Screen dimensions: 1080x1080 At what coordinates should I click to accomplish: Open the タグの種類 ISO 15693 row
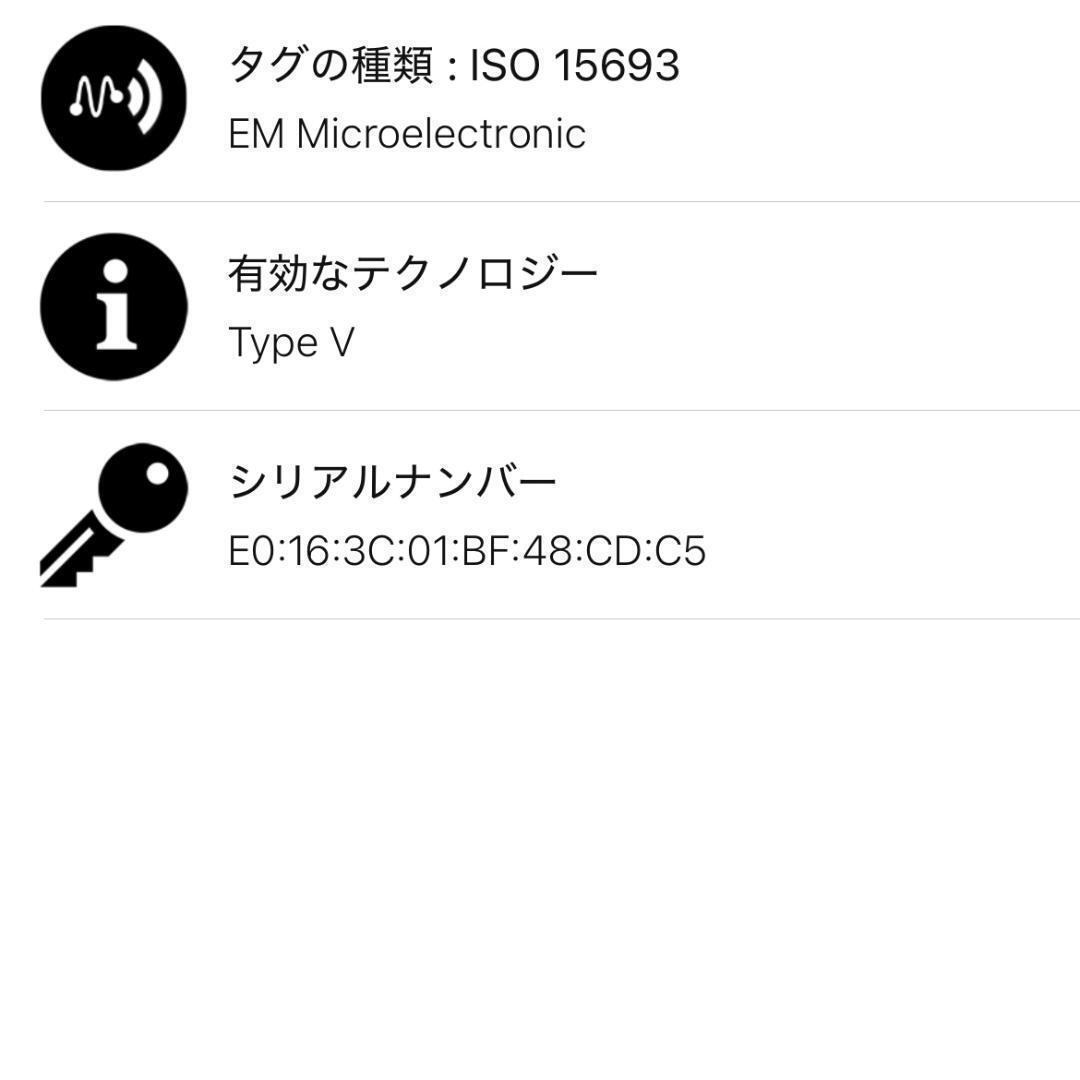coord(455,100)
